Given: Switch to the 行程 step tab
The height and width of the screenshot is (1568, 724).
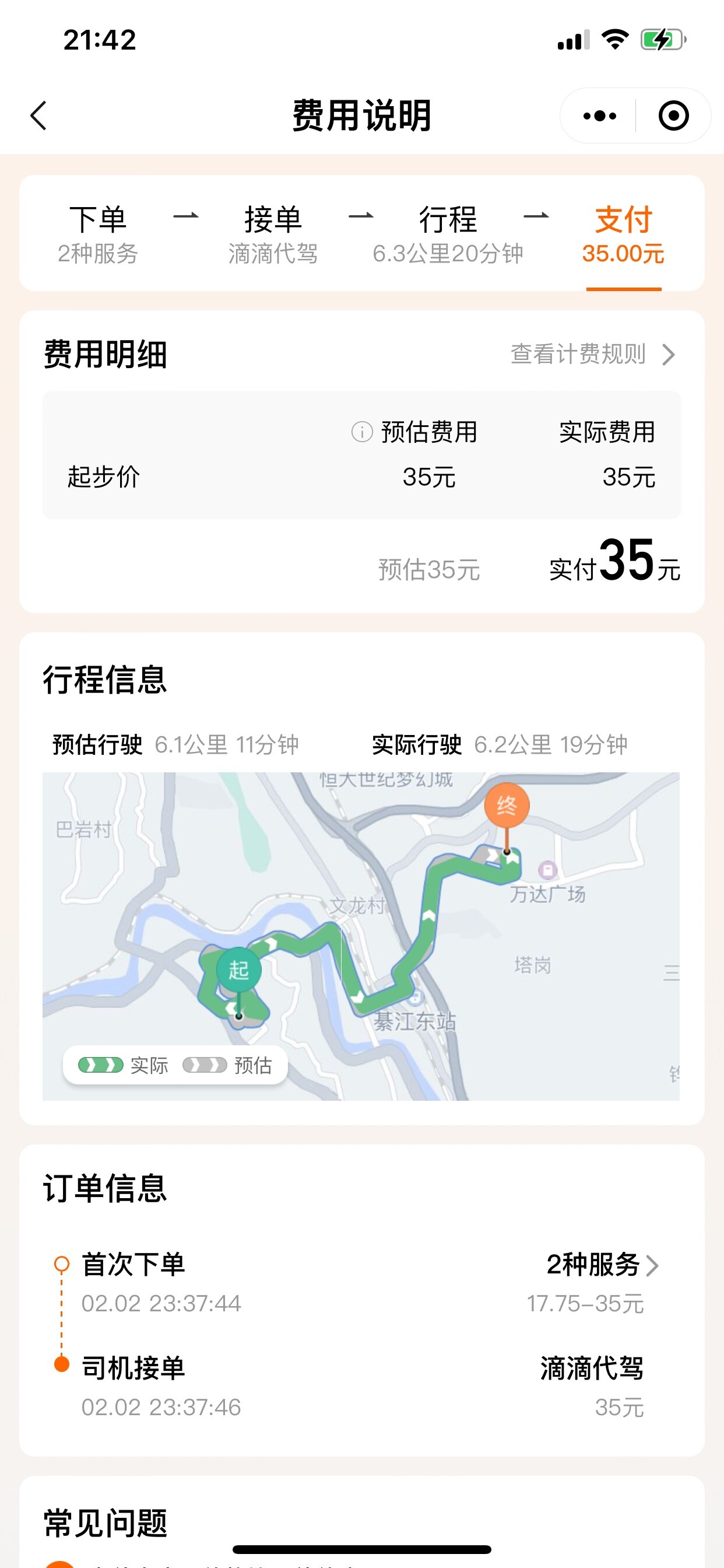Looking at the screenshot, I should click(448, 235).
